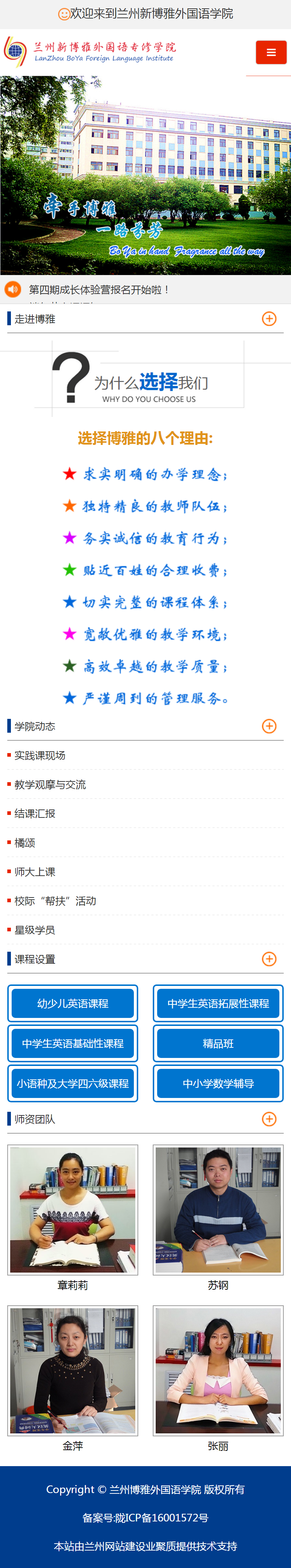Open the 实践课现场 news item

[x=40, y=755]
